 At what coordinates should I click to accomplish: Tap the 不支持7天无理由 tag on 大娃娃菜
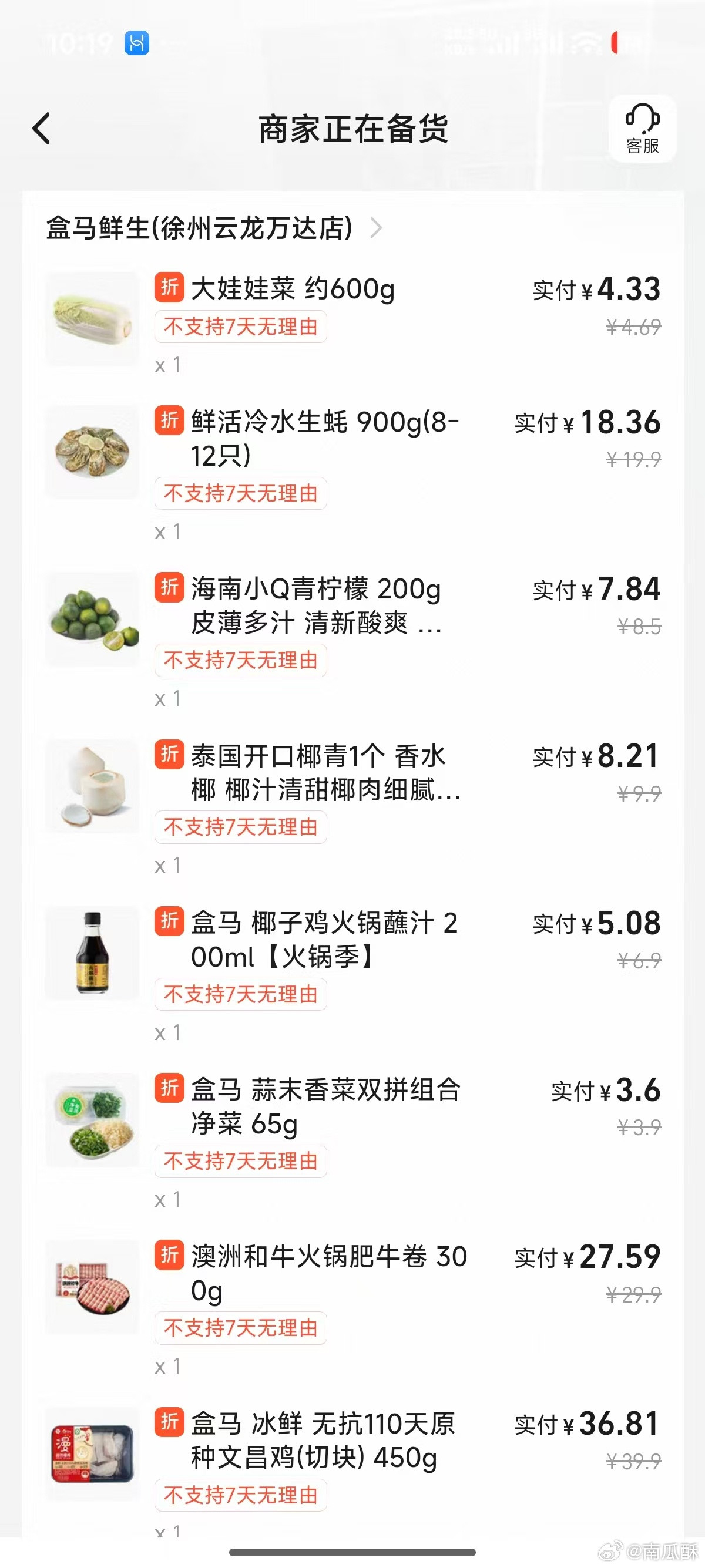(240, 327)
